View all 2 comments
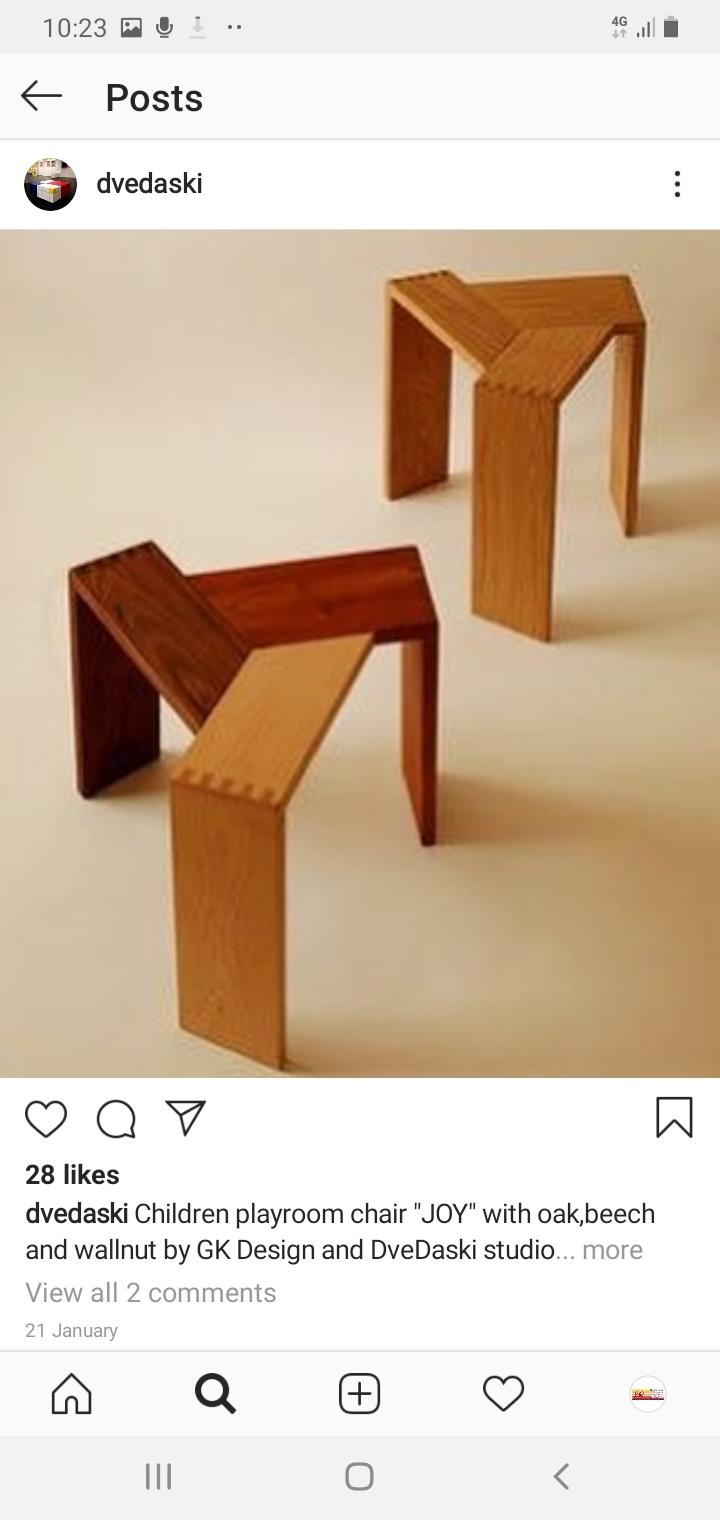This screenshot has width=720, height=1520. tap(151, 1292)
